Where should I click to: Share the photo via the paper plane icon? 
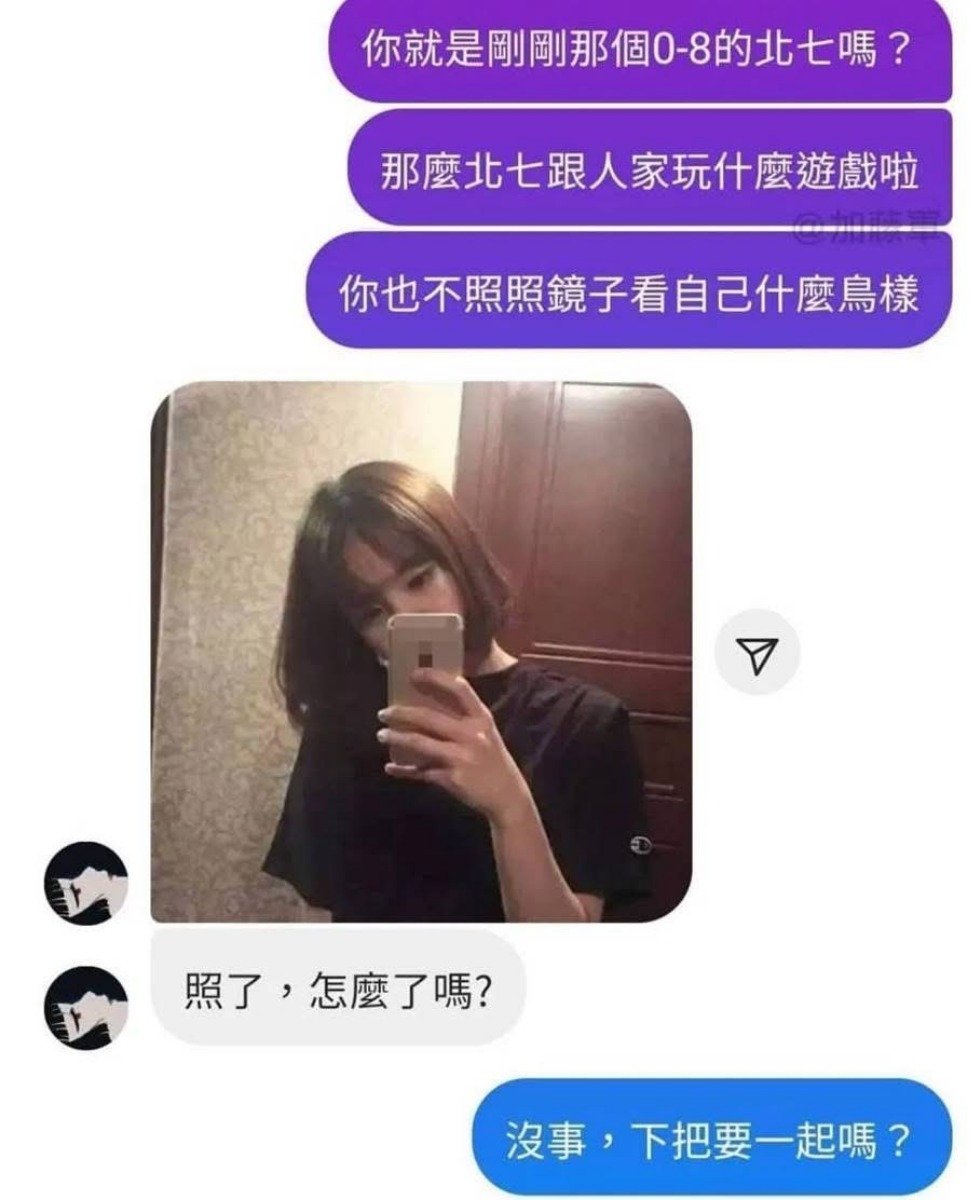click(757, 652)
